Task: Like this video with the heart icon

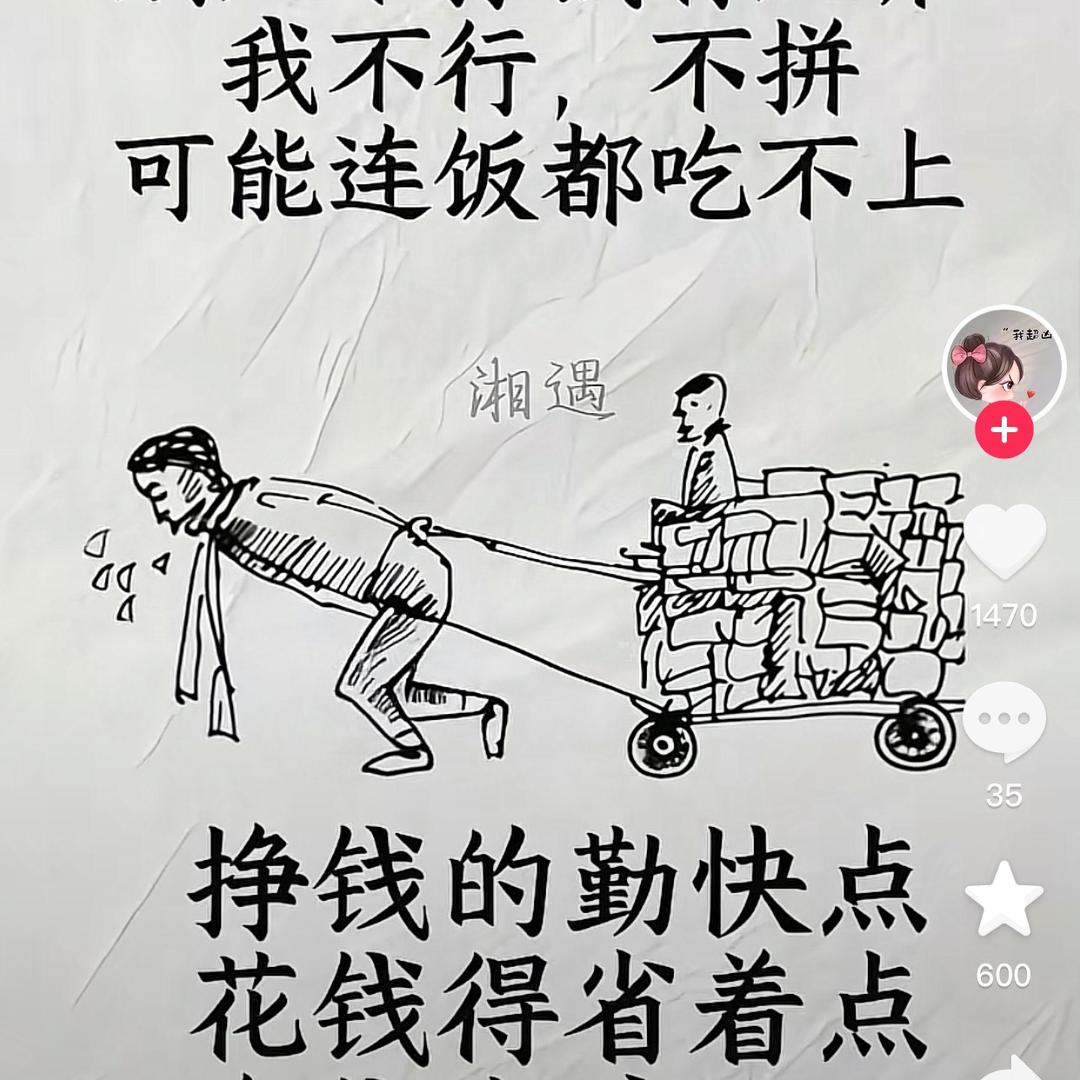Action: 1004,543
